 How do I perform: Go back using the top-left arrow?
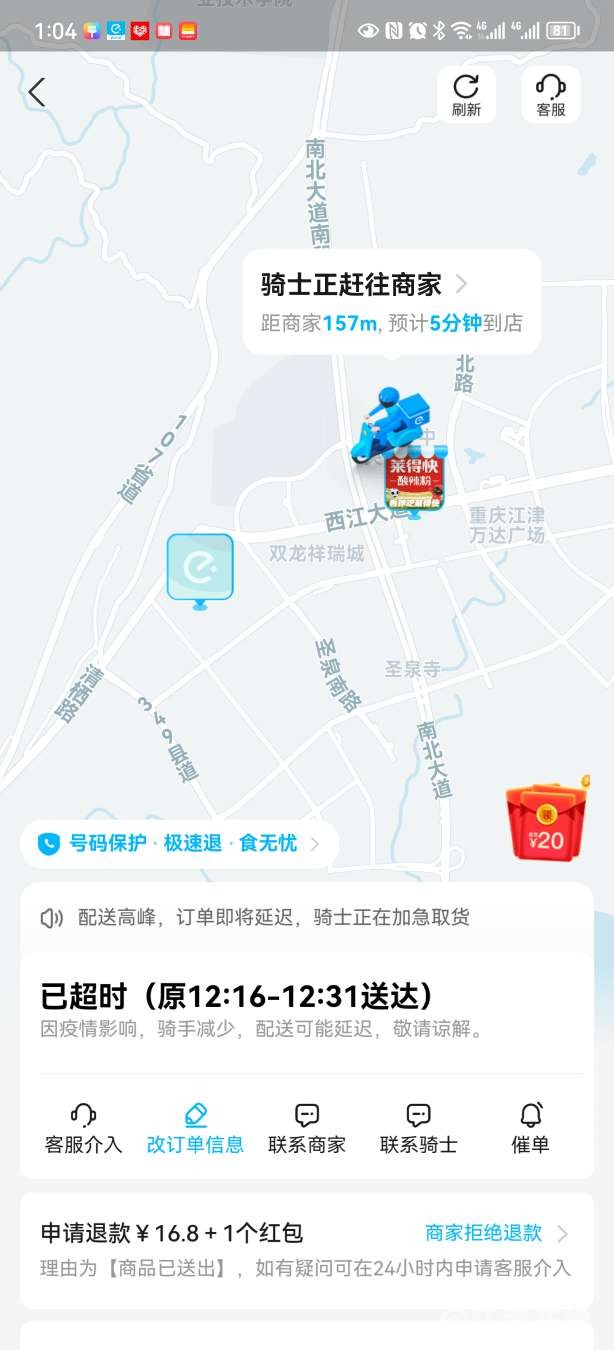pos(37,93)
